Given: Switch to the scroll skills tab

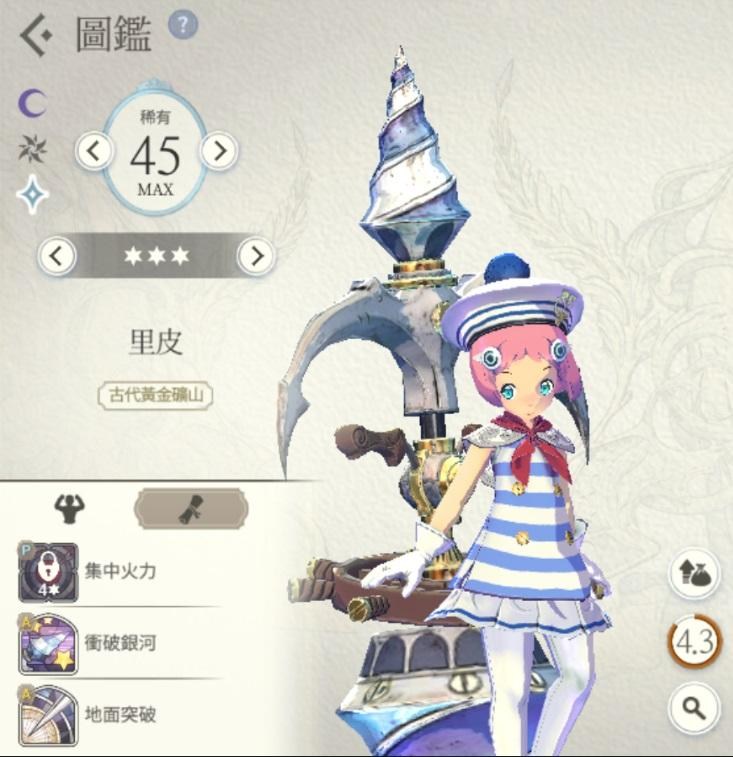Looking at the screenshot, I should coord(191,509).
